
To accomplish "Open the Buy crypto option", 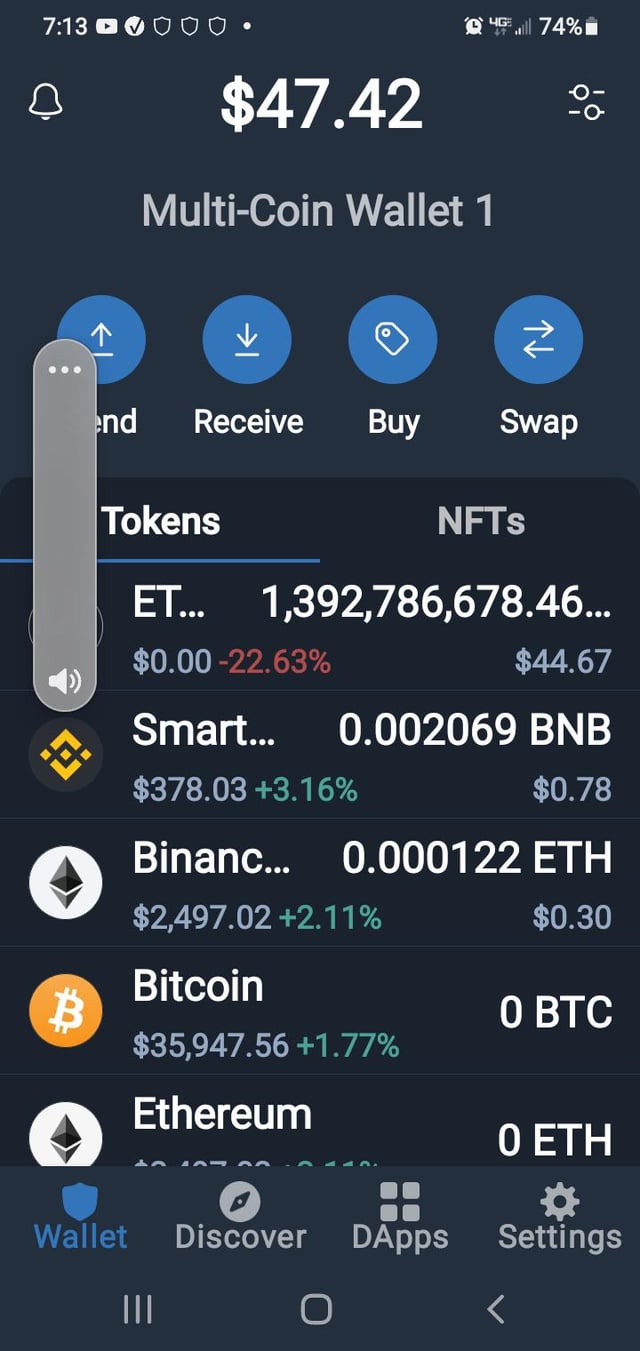I will (392, 340).
